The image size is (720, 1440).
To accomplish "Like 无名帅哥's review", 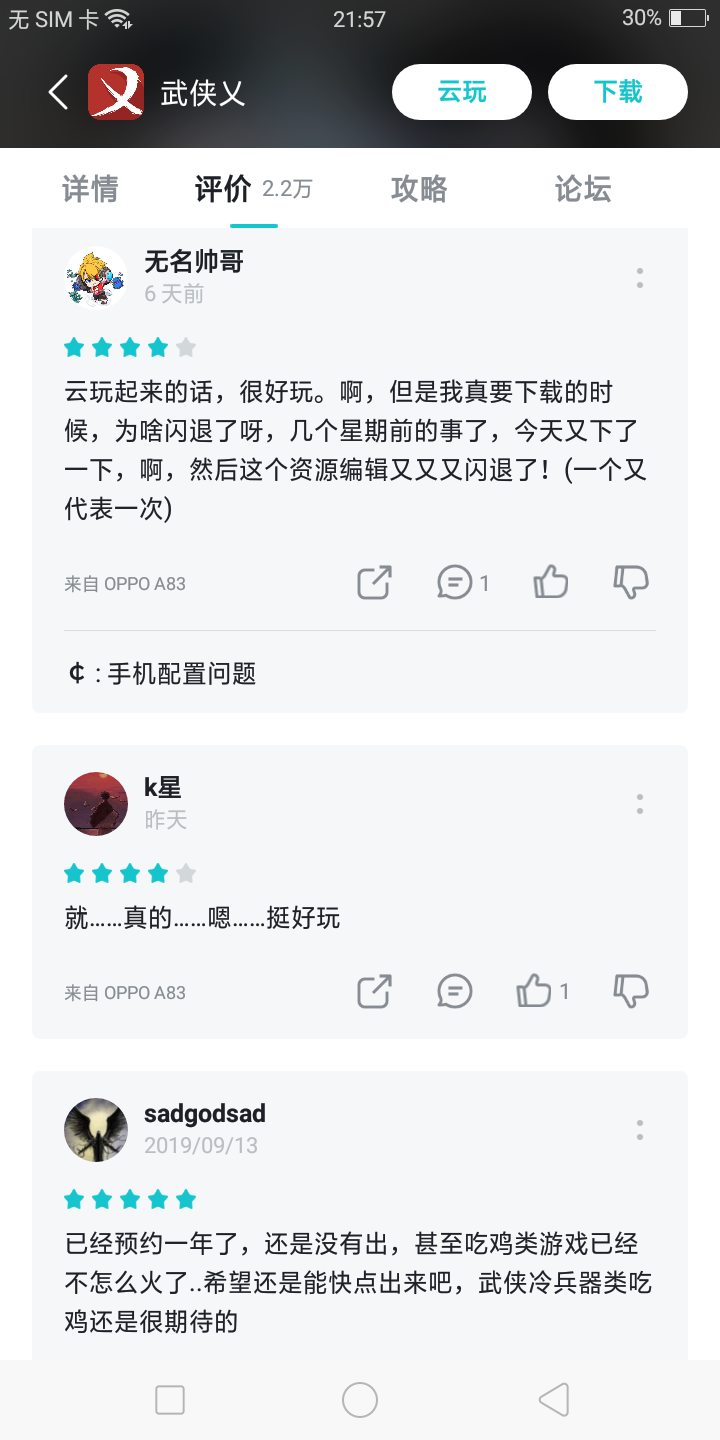I will coord(550,583).
